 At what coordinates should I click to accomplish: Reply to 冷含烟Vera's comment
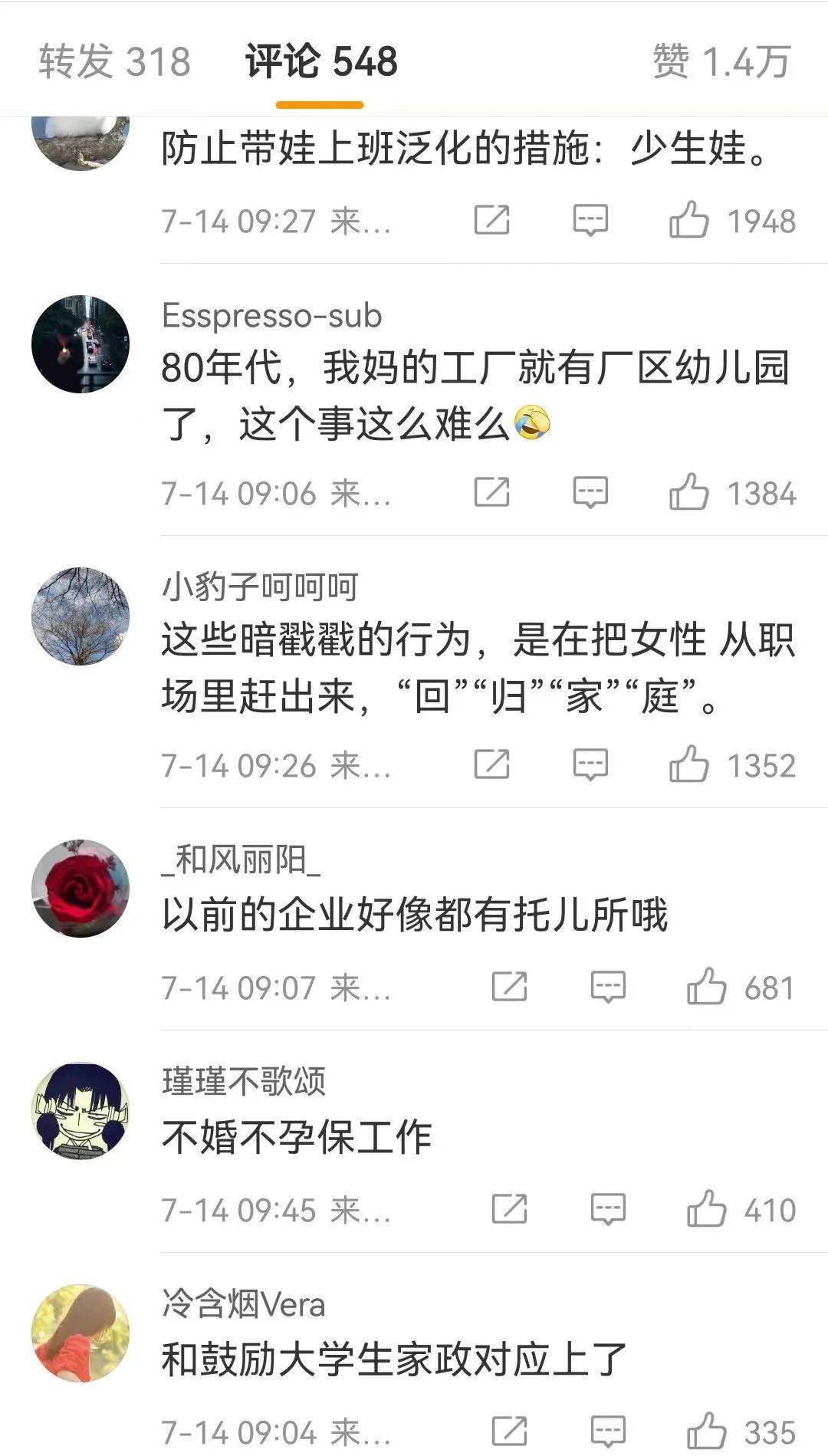coord(608,1431)
